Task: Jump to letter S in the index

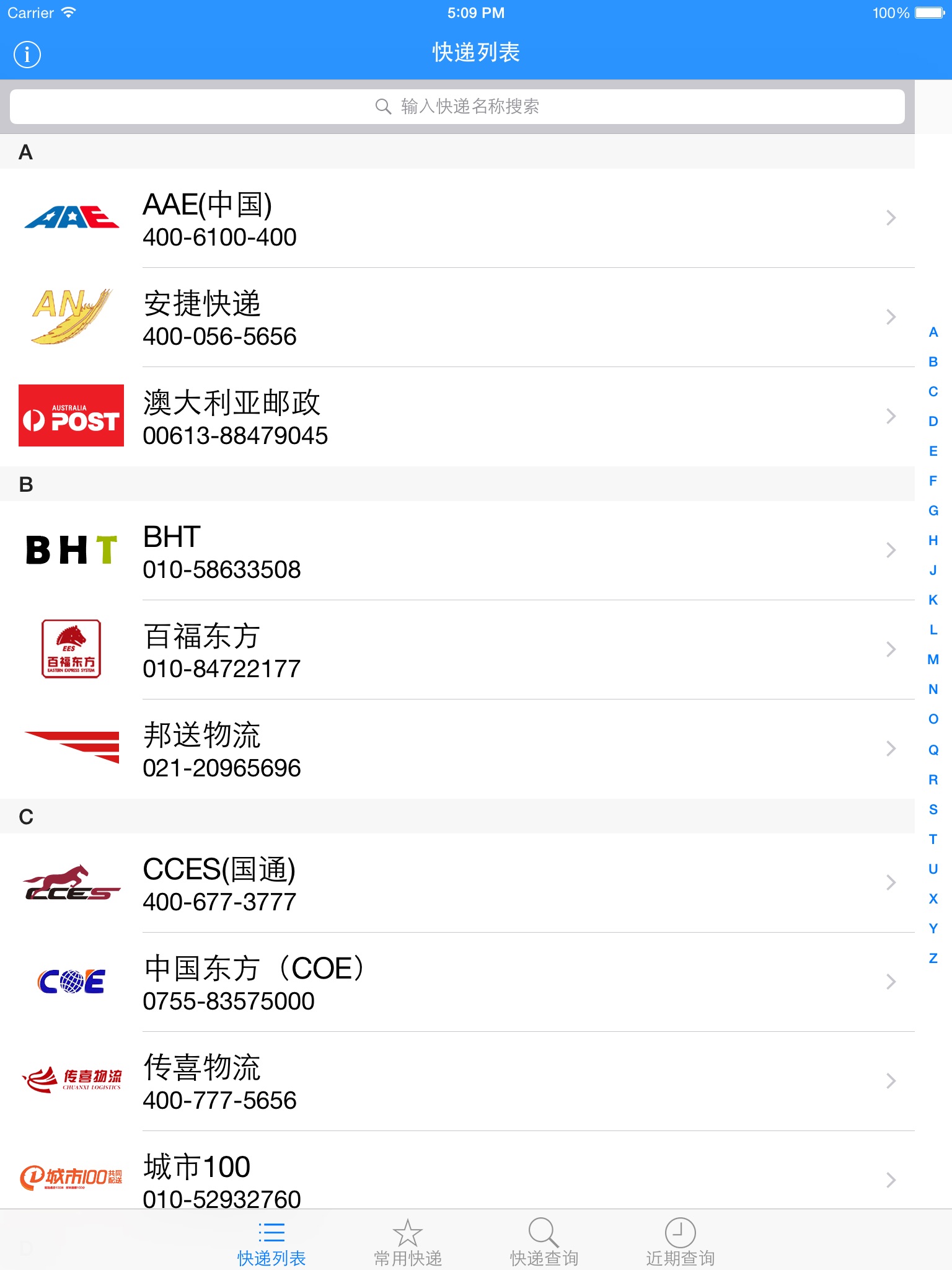Action: point(933,809)
